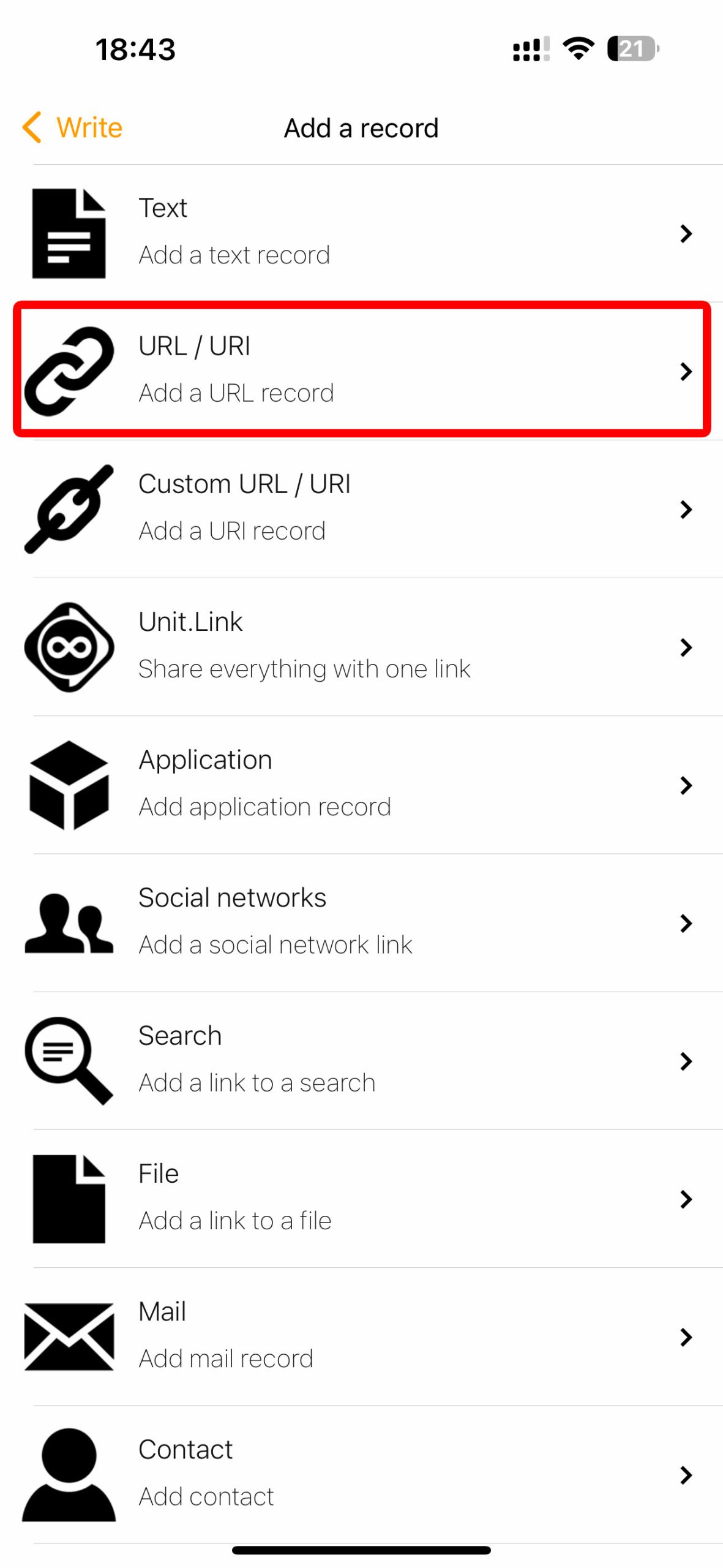Select the Custom URL / URI broken-link icon
723x1568 pixels.
[69, 508]
